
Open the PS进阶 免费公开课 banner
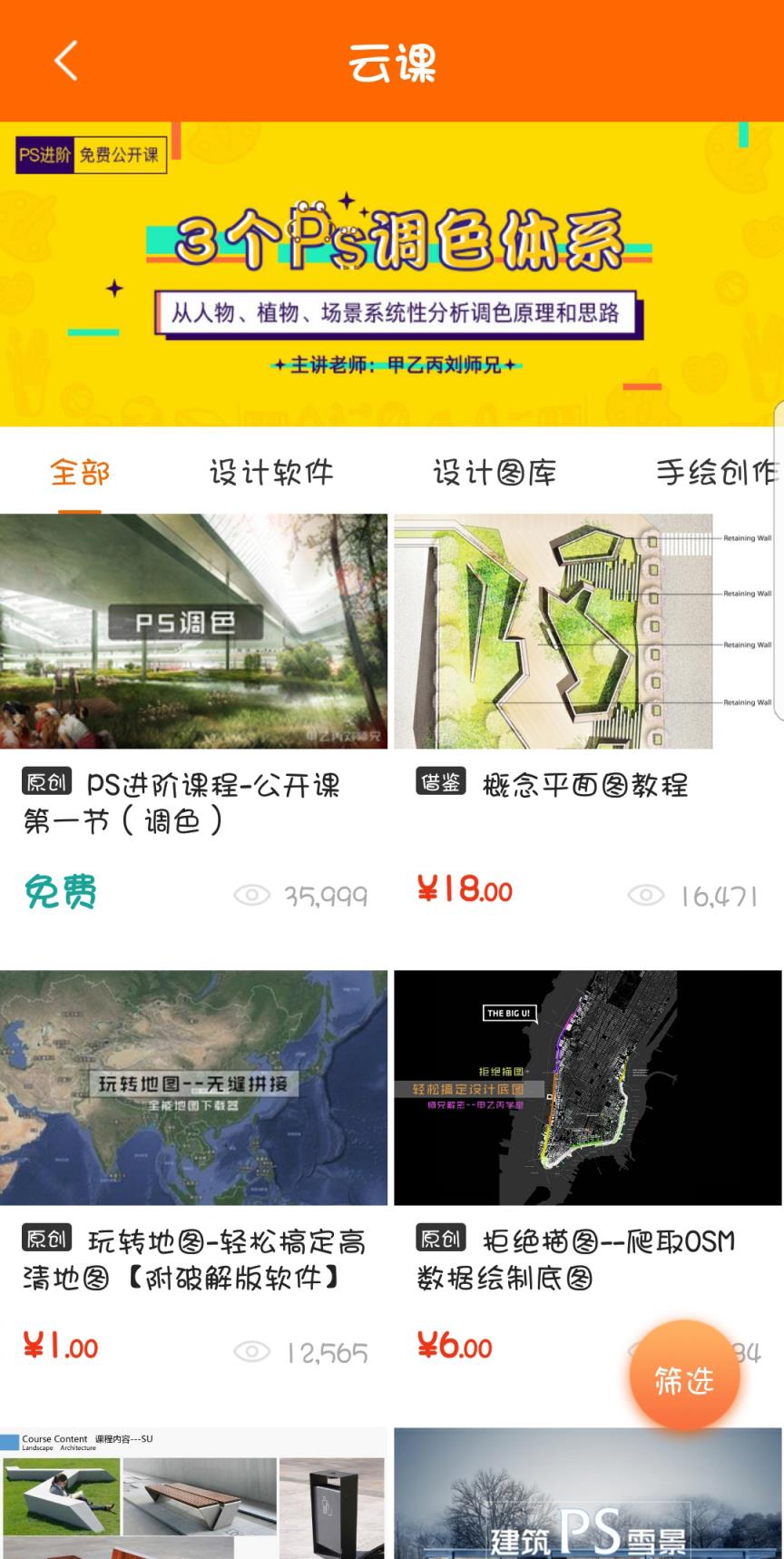(x=392, y=272)
